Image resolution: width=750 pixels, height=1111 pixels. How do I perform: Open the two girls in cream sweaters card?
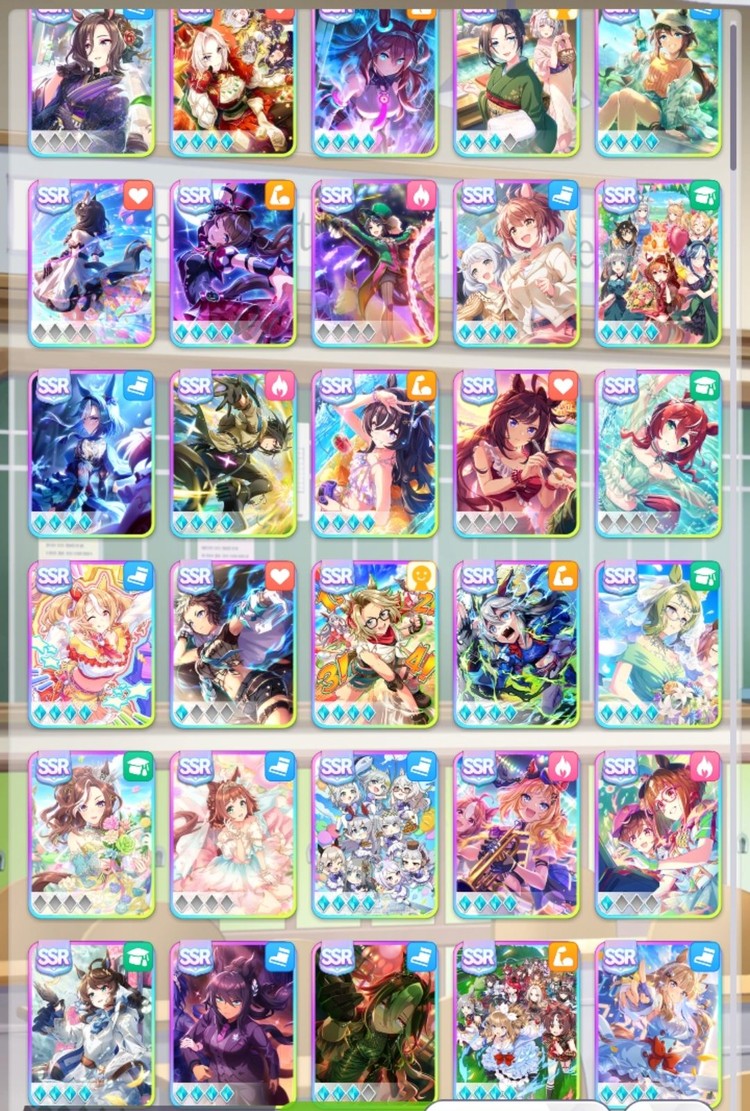pyautogui.click(x=516, y=264)
